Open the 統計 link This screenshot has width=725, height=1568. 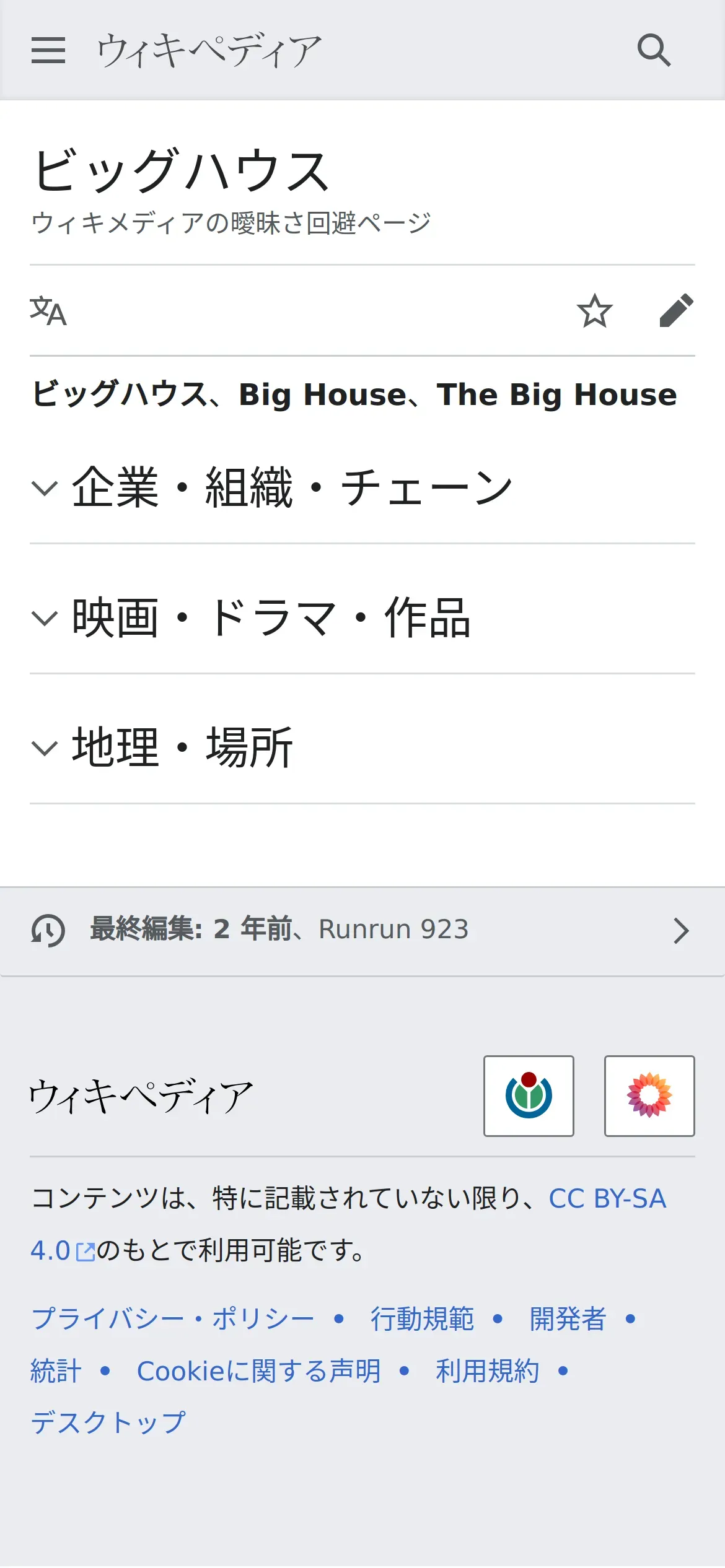click(56, 1370)
